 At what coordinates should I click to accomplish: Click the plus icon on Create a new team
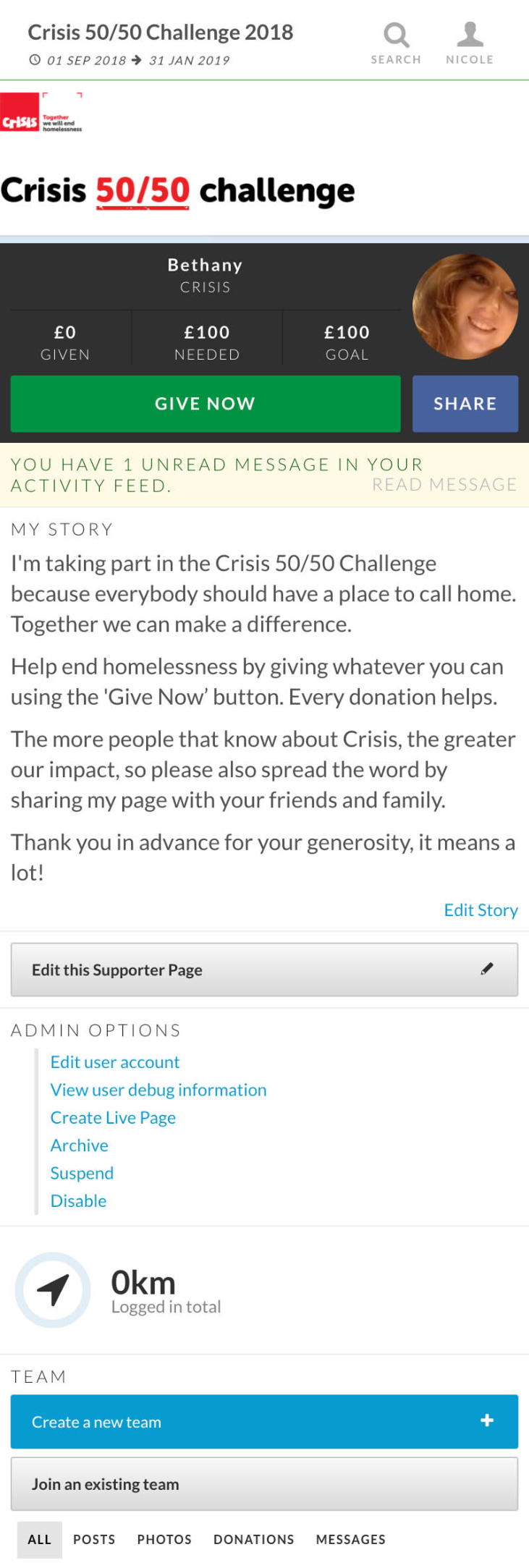pyautogui.click(x=486, y=1421)
